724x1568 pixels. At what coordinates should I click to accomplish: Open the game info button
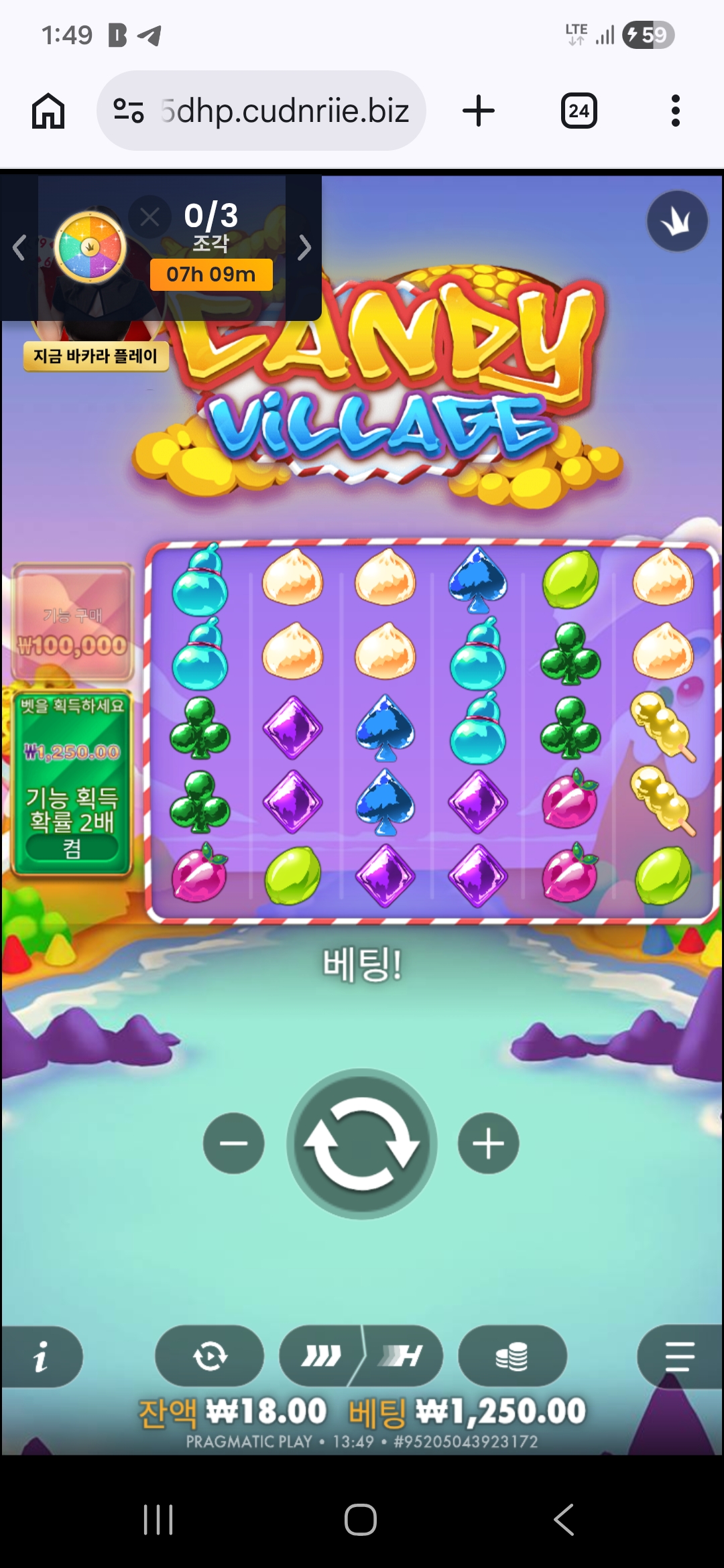(x=41, y=1356)
